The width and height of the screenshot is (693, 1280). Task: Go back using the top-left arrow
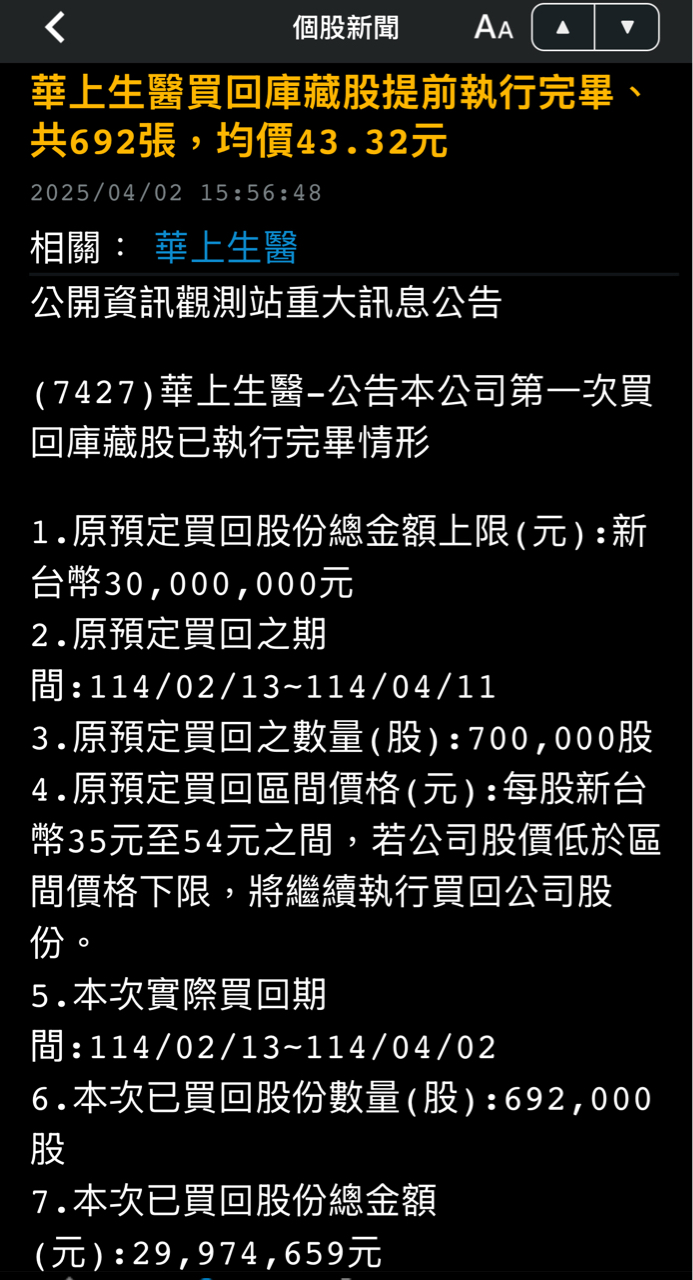point(55,28)
